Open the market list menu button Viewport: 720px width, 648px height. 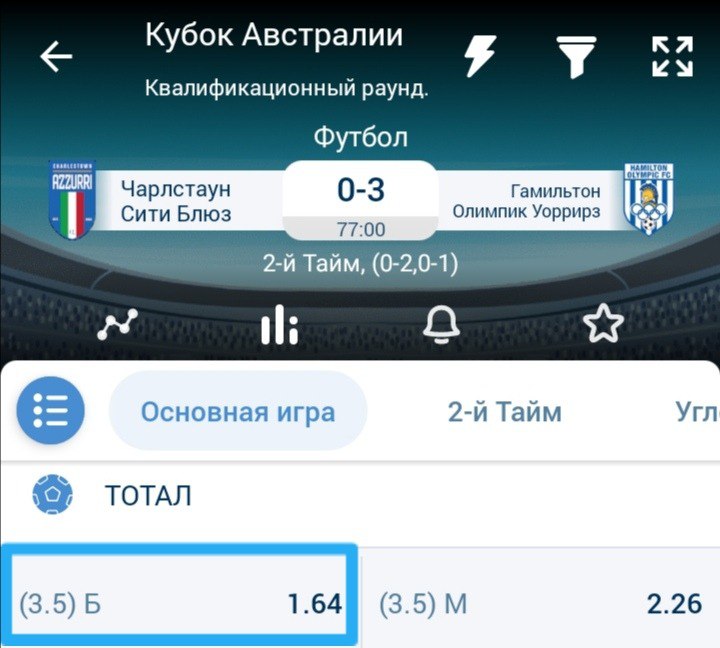coord(51,411)
